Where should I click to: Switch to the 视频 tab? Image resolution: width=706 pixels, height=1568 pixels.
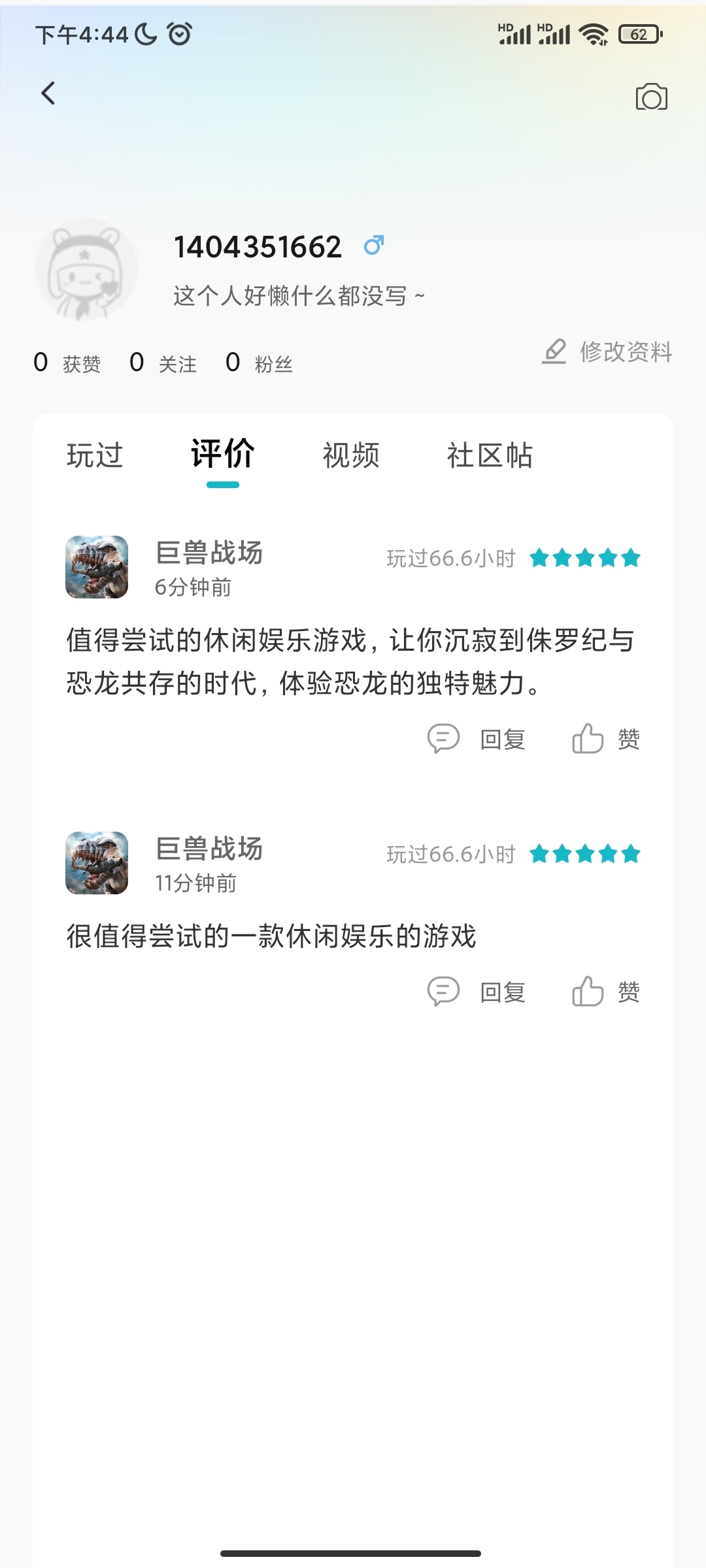coord(350,456)
